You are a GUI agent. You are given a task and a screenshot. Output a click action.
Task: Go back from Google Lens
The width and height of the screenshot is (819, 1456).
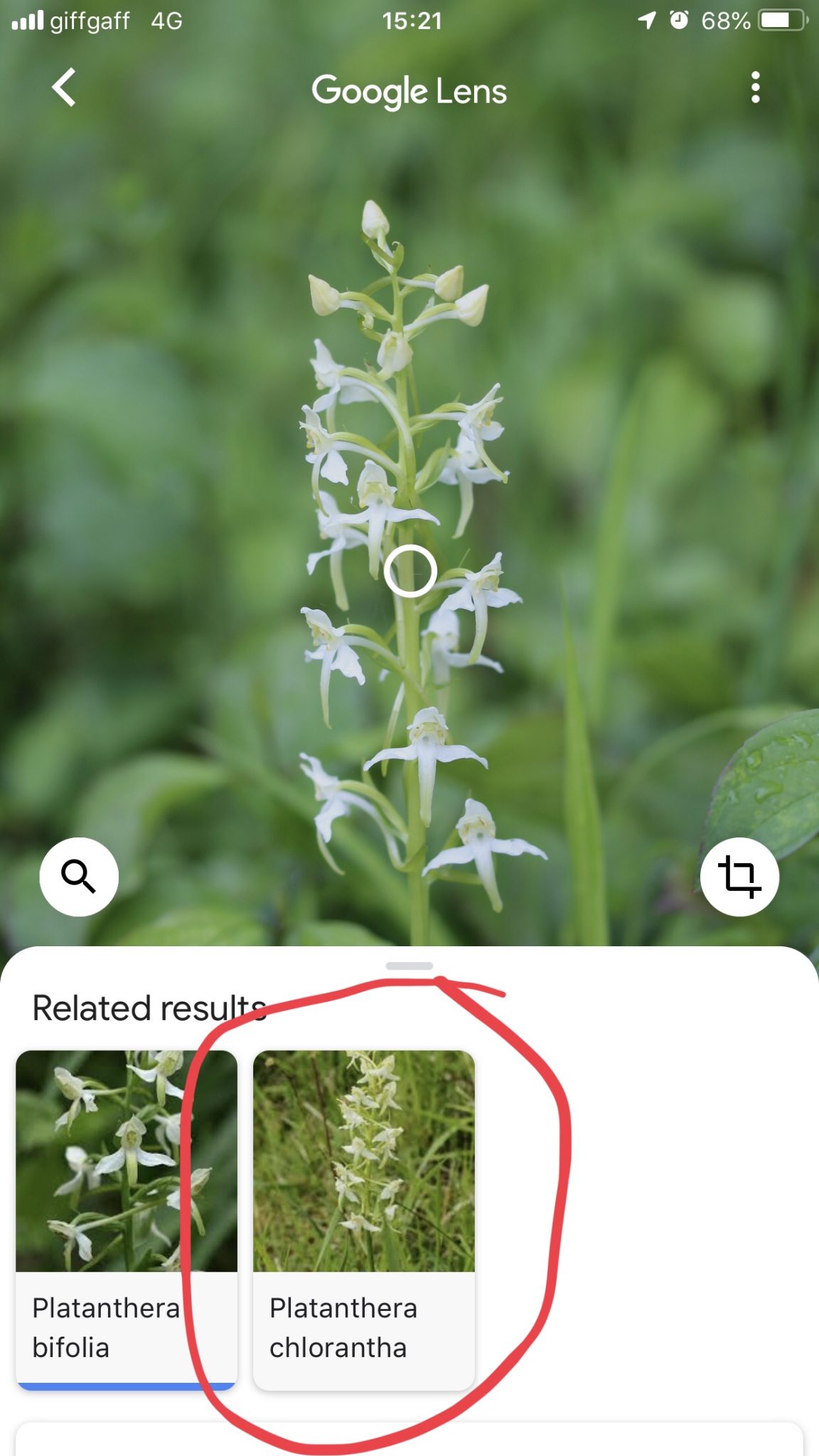pos(64,88)
